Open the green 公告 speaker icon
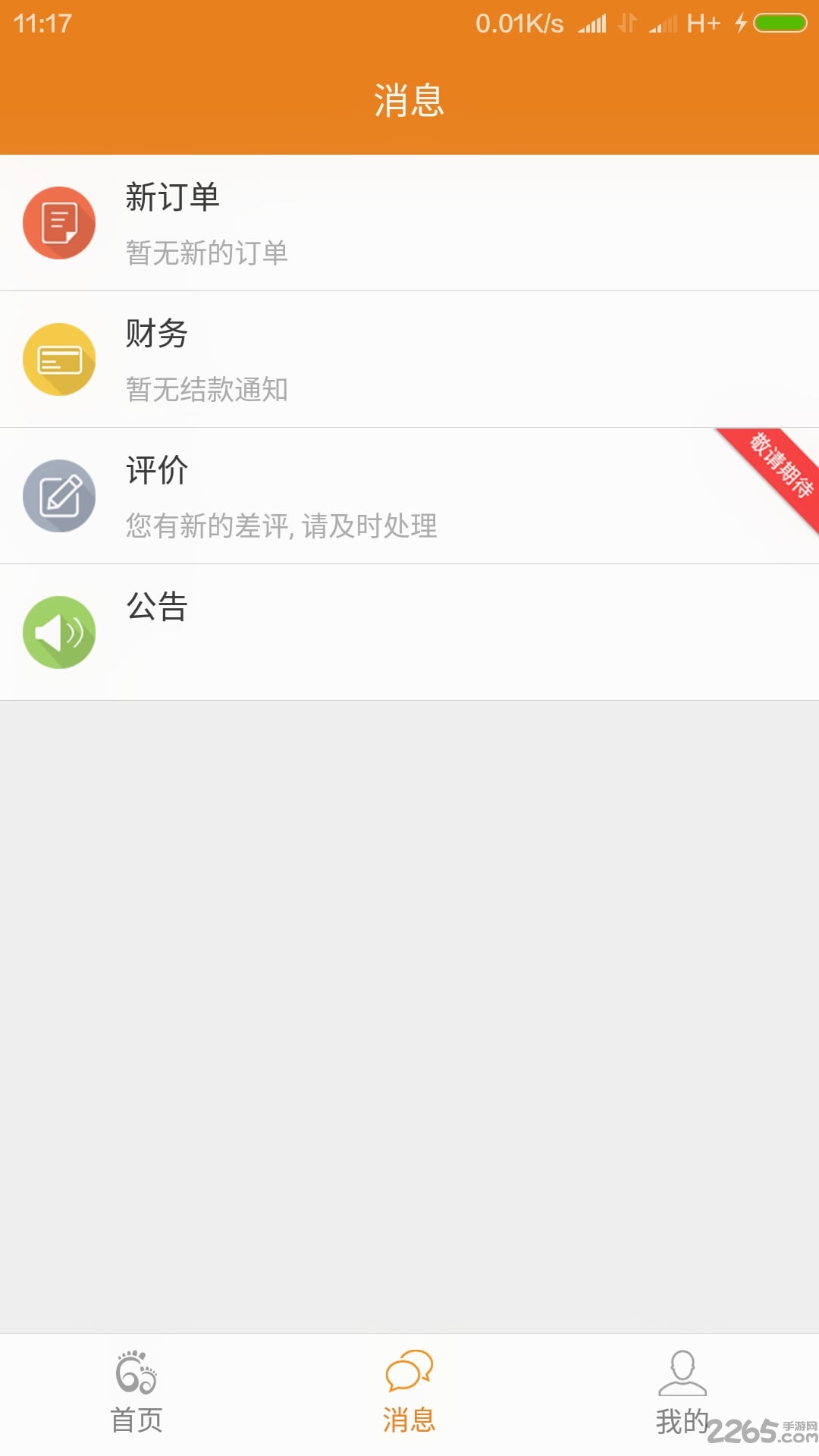Screen dimensions: 819x1456 pos(60,632)
